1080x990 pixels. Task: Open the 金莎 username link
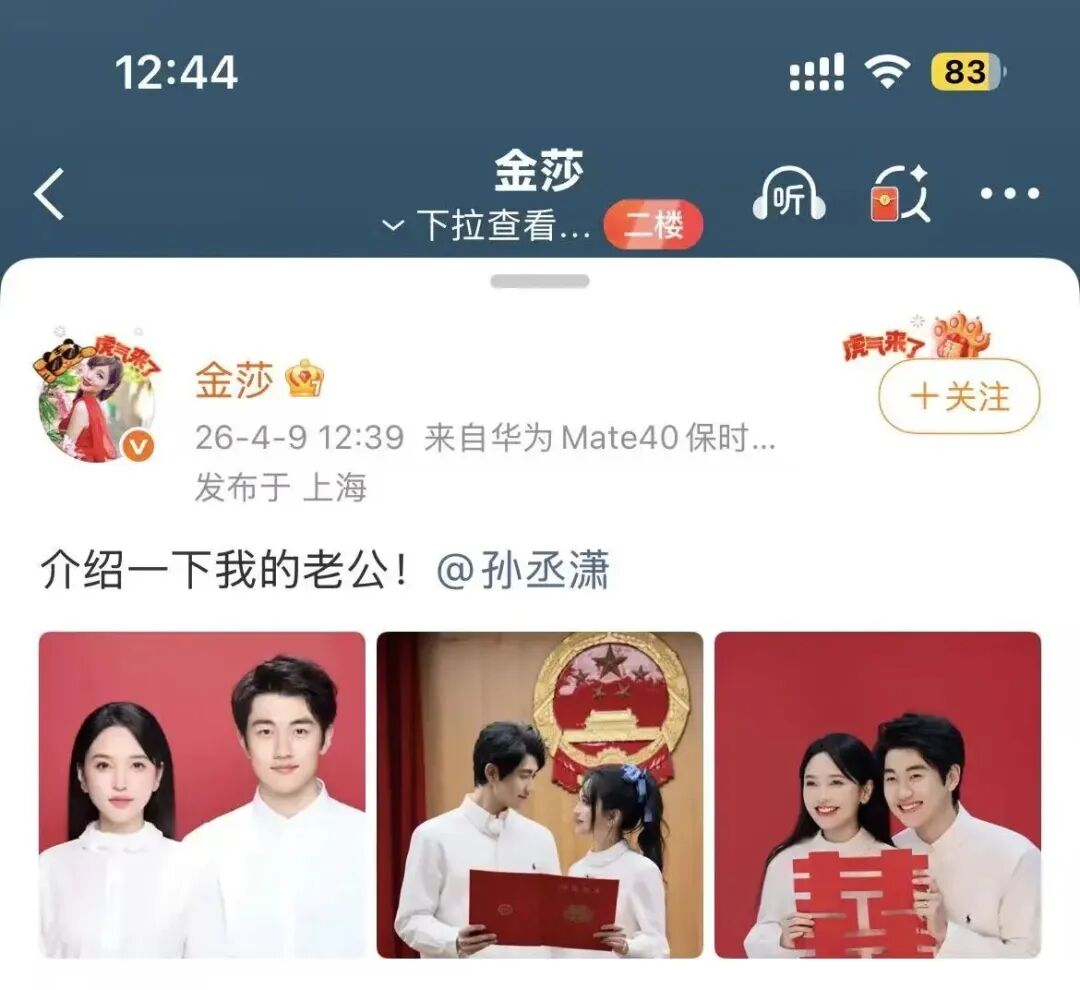(232, 380)
